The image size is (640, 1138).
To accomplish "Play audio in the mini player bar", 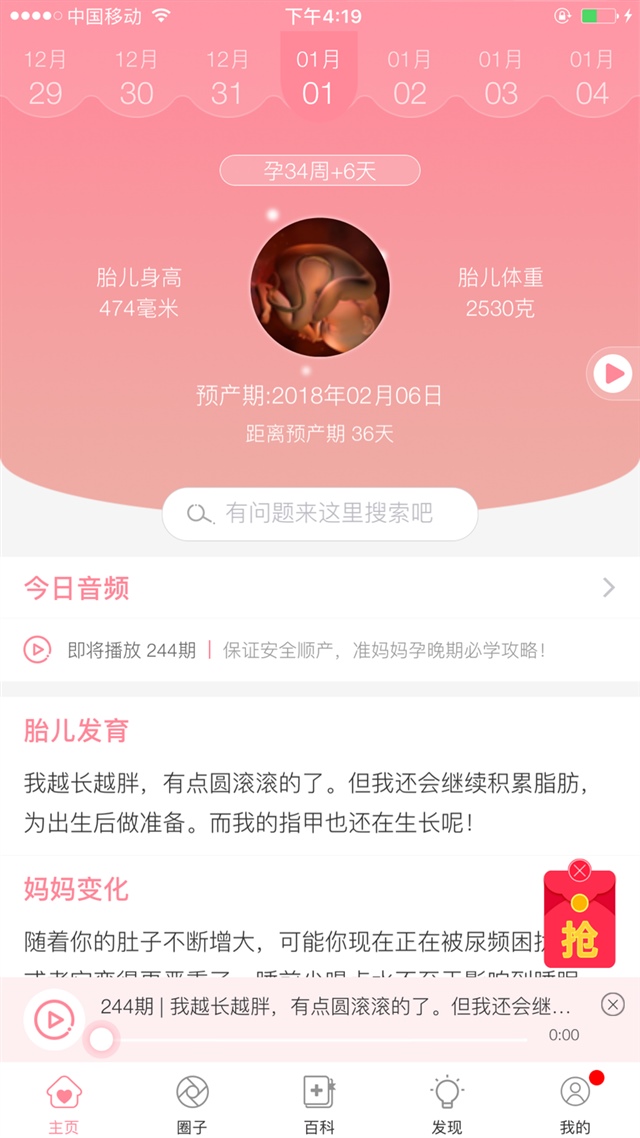I will point(54,1019).
